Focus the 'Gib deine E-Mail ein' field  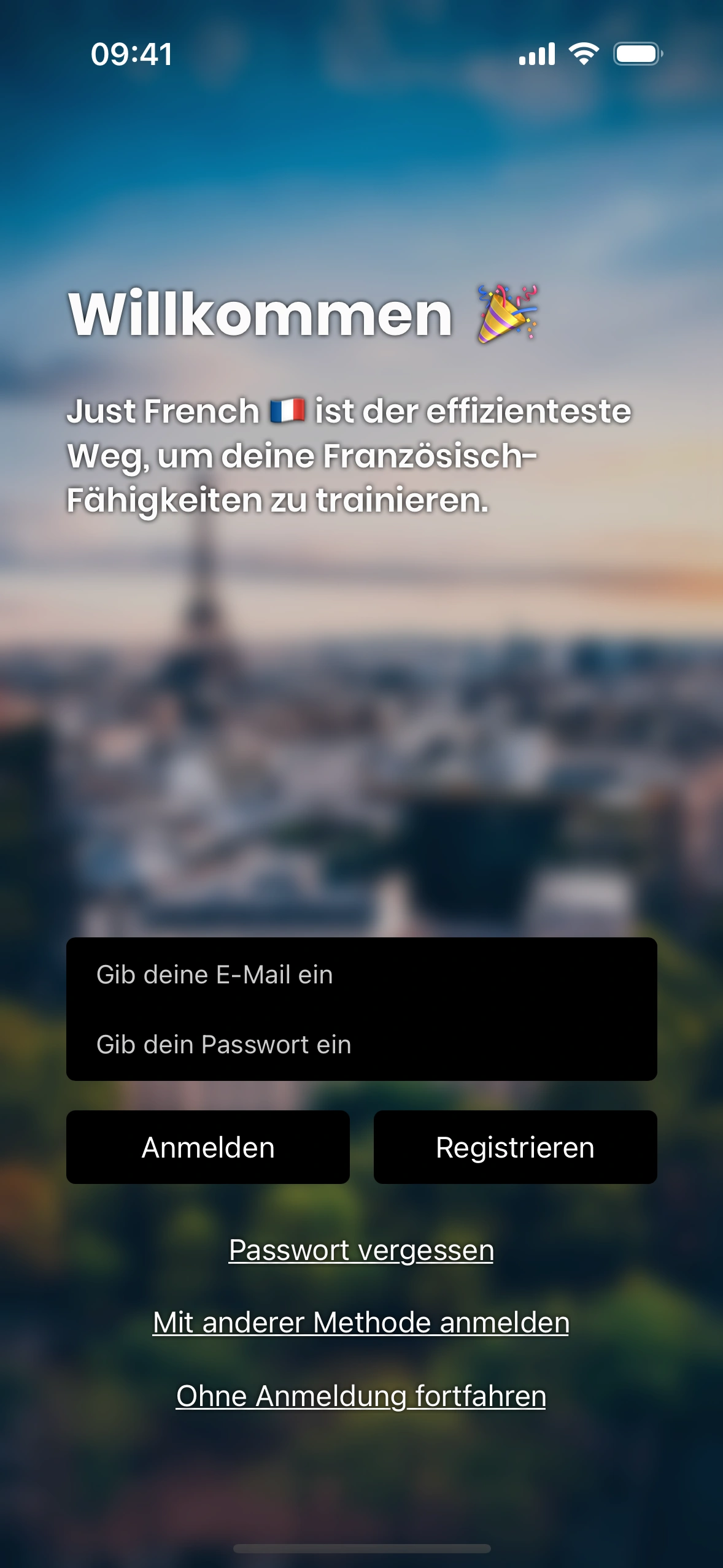[361, 975]
